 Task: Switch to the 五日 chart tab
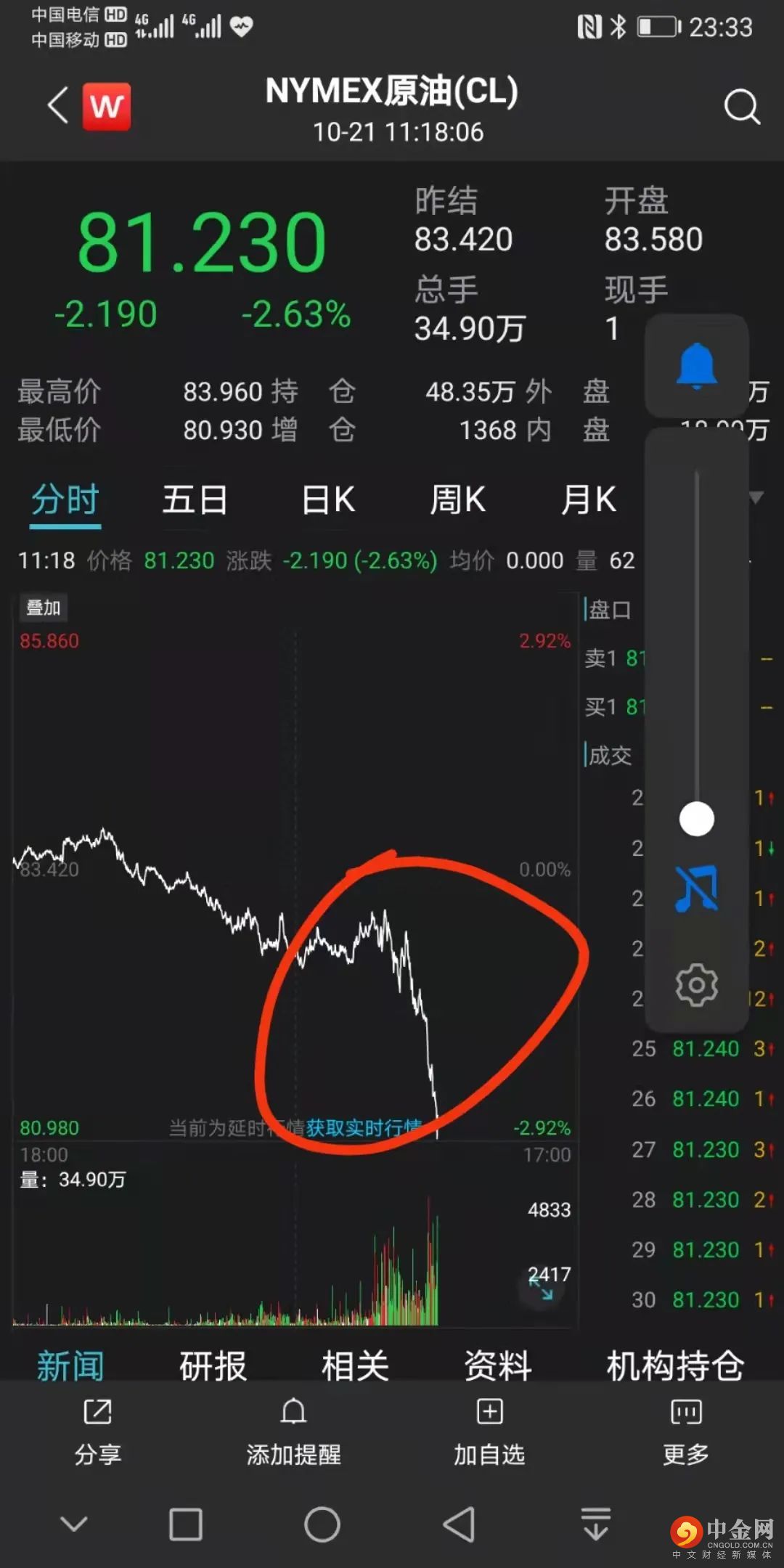195,500
